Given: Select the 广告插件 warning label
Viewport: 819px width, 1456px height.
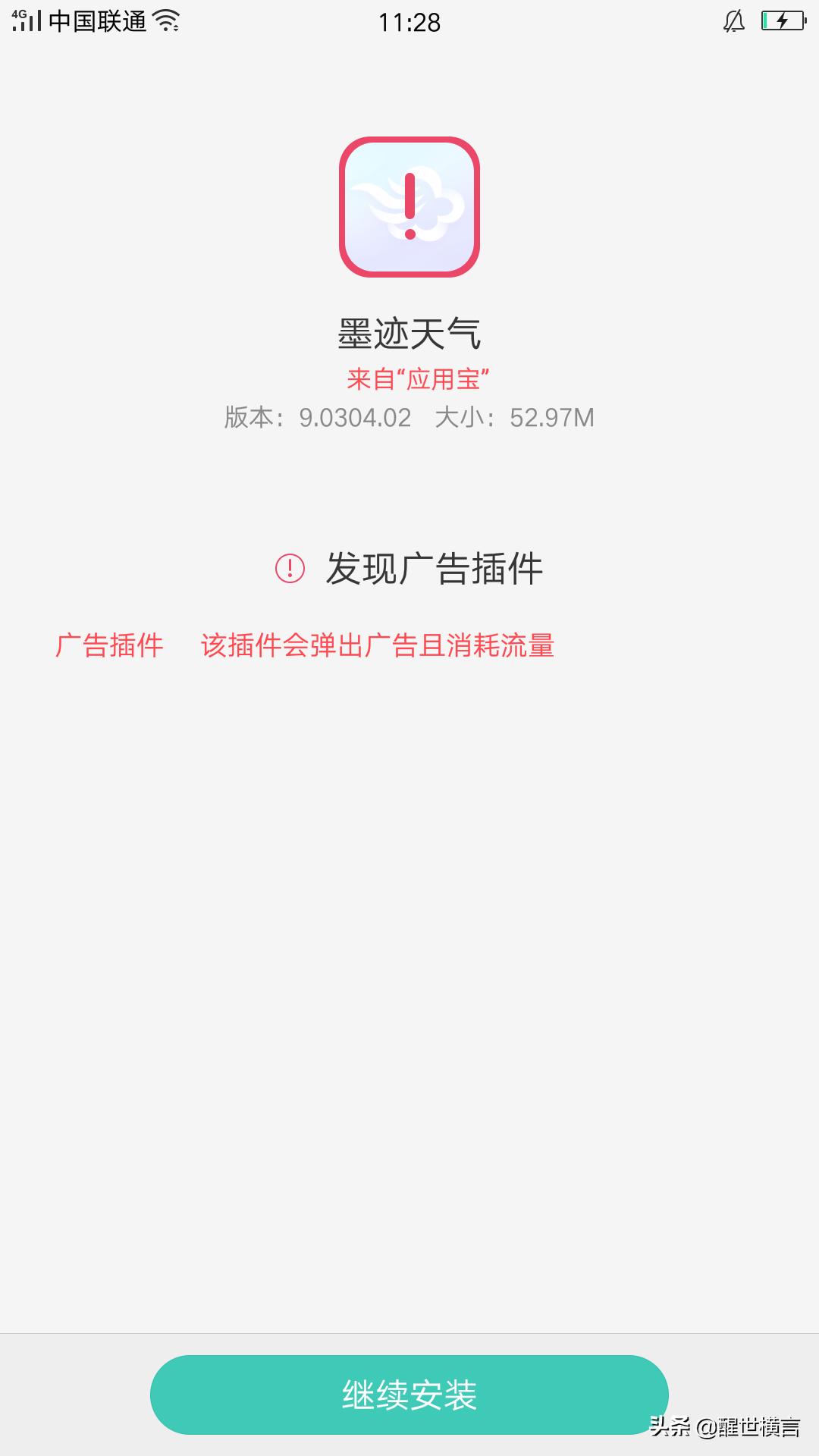Looking at the screenshot, I should [x=111, y=646].
